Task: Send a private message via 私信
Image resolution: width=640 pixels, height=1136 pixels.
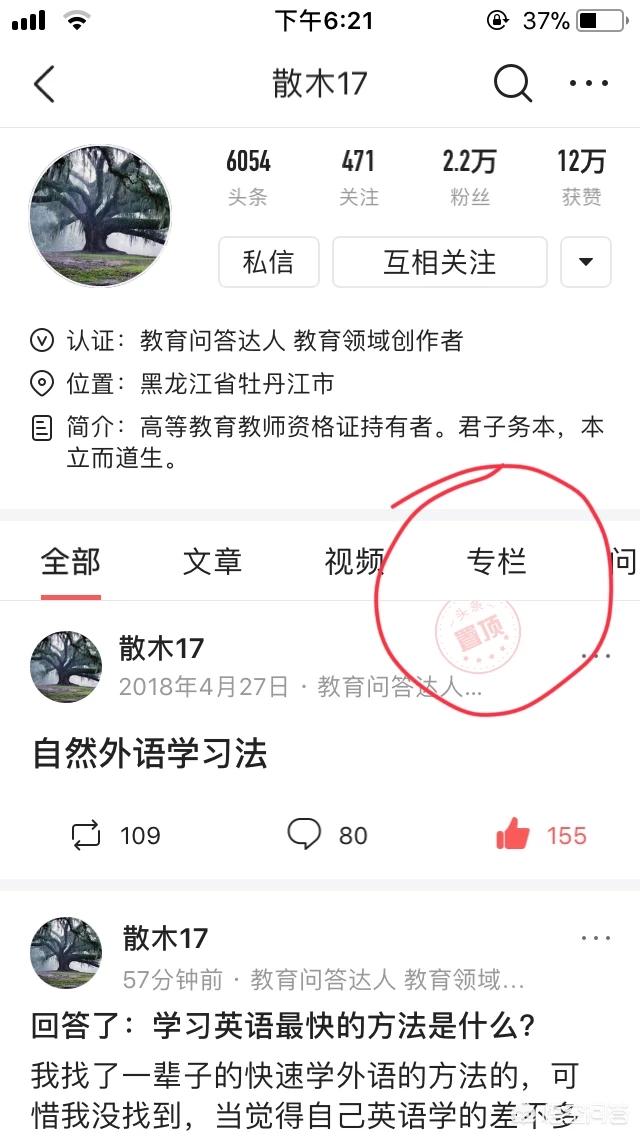Action: point(268,262)
